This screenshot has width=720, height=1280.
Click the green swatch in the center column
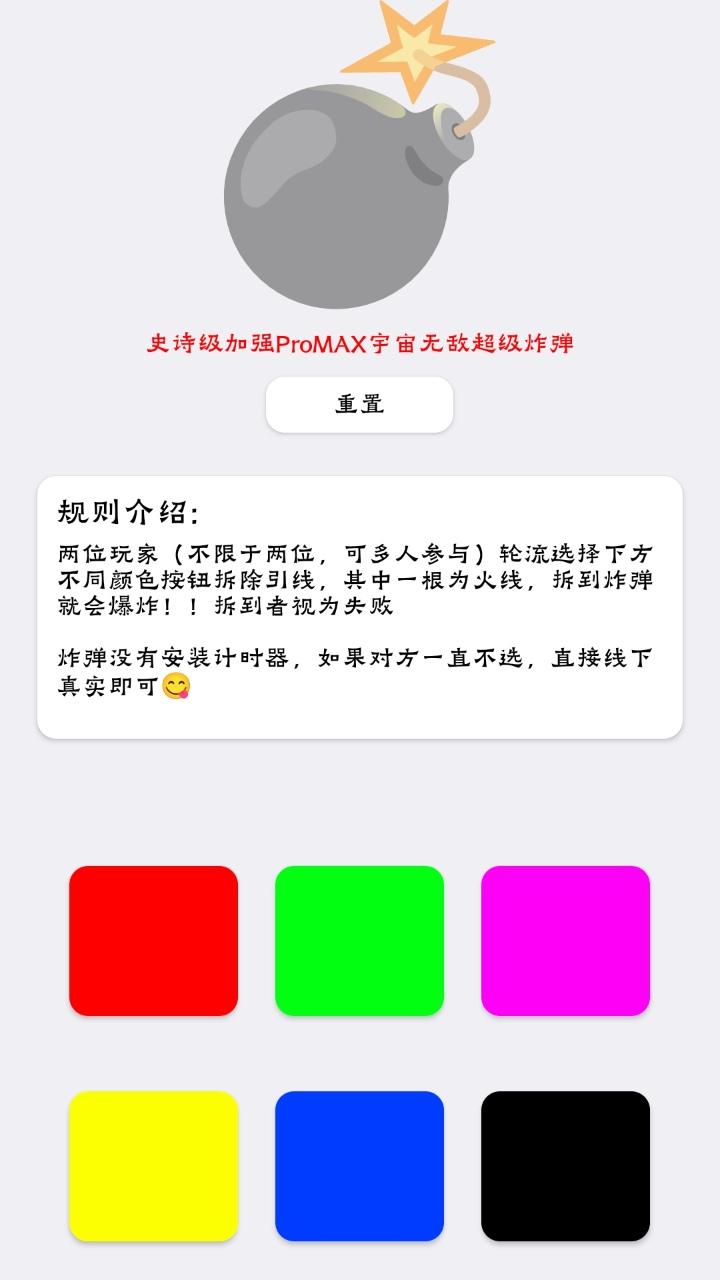tap(360, 940)
